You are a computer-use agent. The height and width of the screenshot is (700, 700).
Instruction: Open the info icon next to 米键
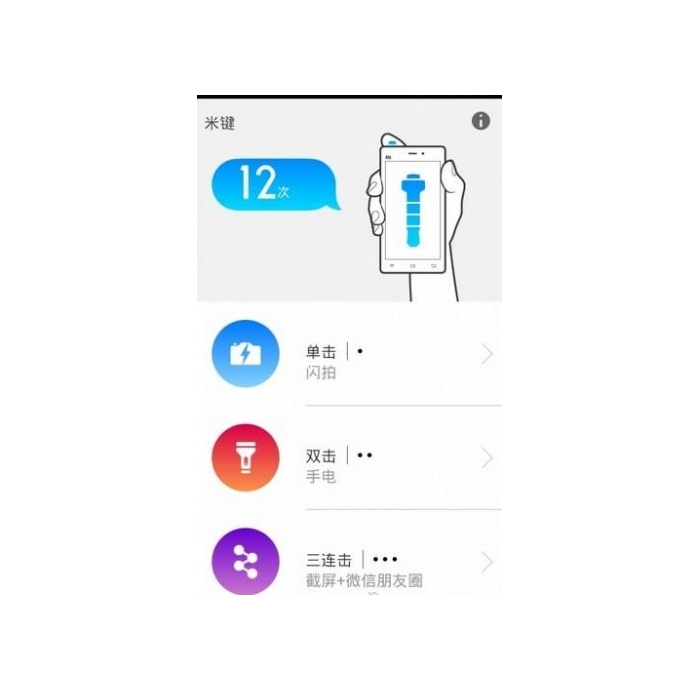(481, 121)
